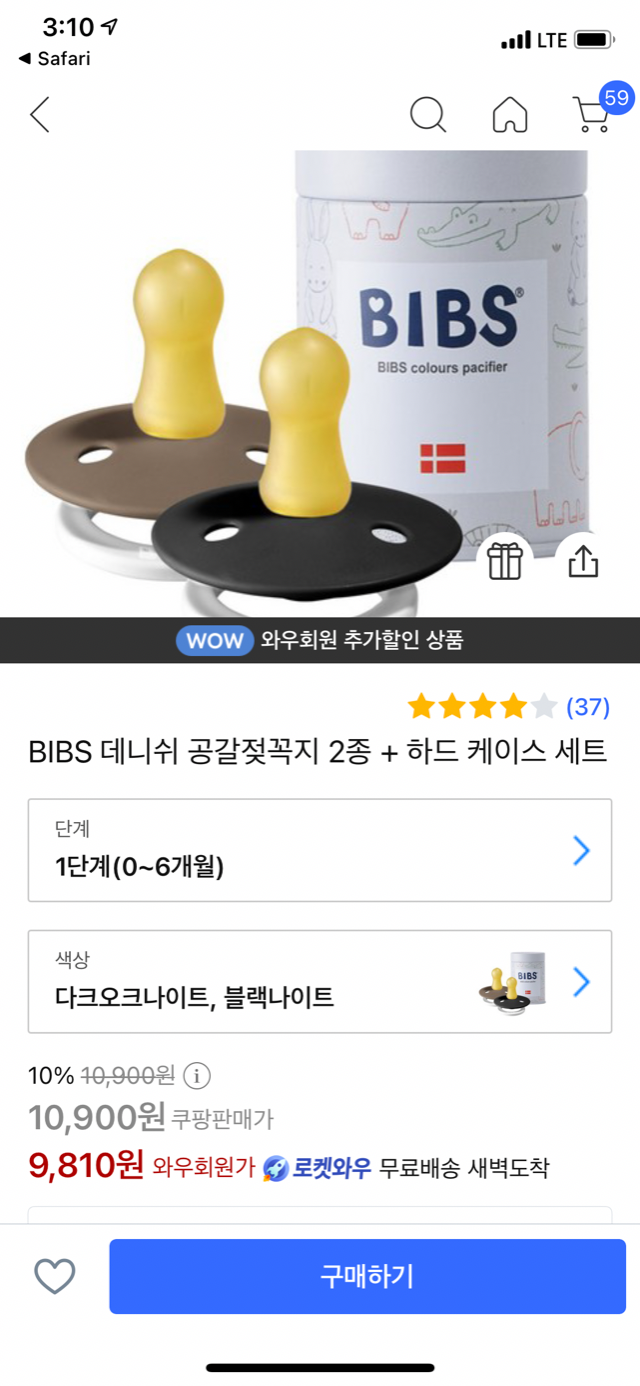Go to the Coupang home page

(510, 115)
